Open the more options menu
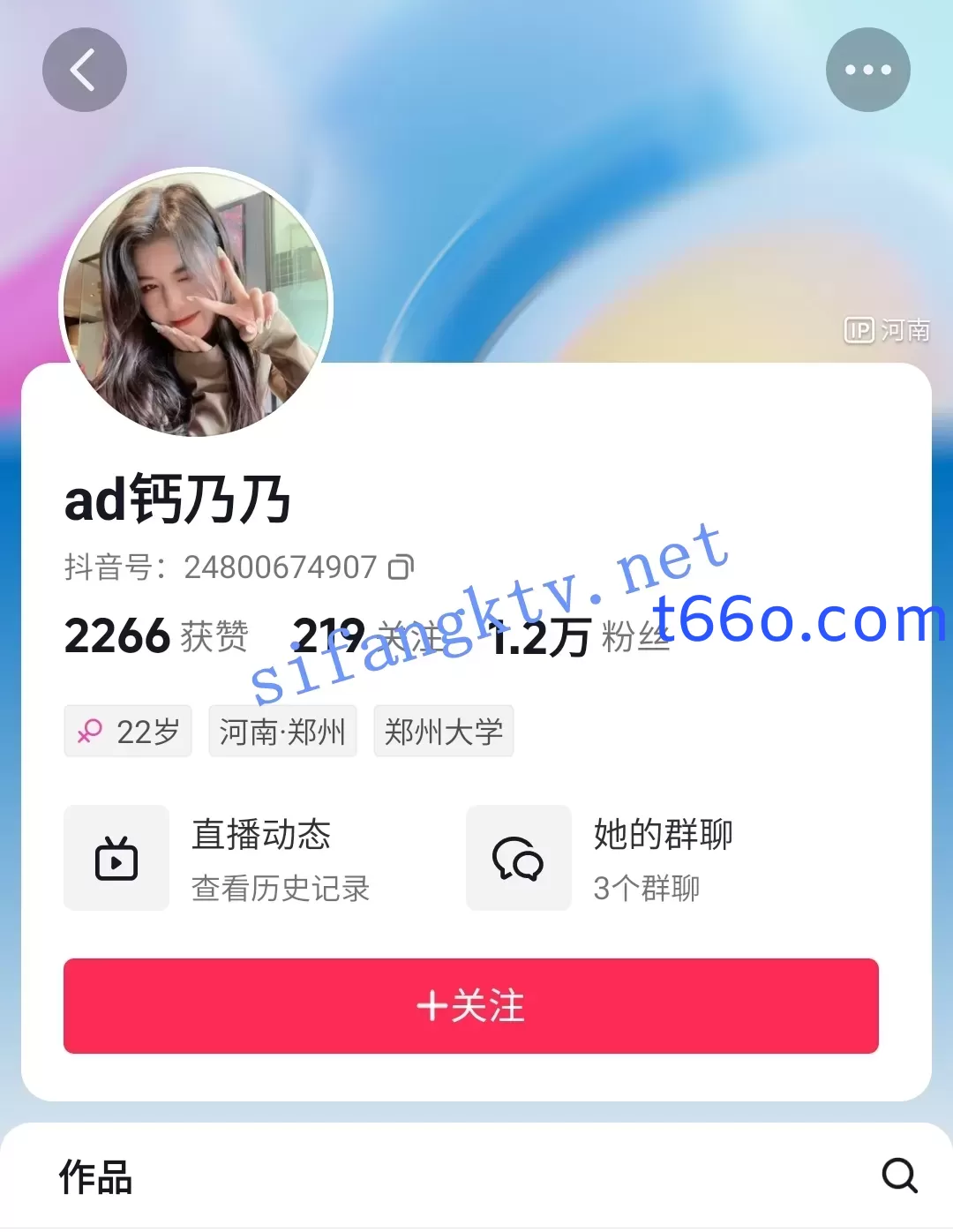The image size is (953, 1232). tap(868, 69)
